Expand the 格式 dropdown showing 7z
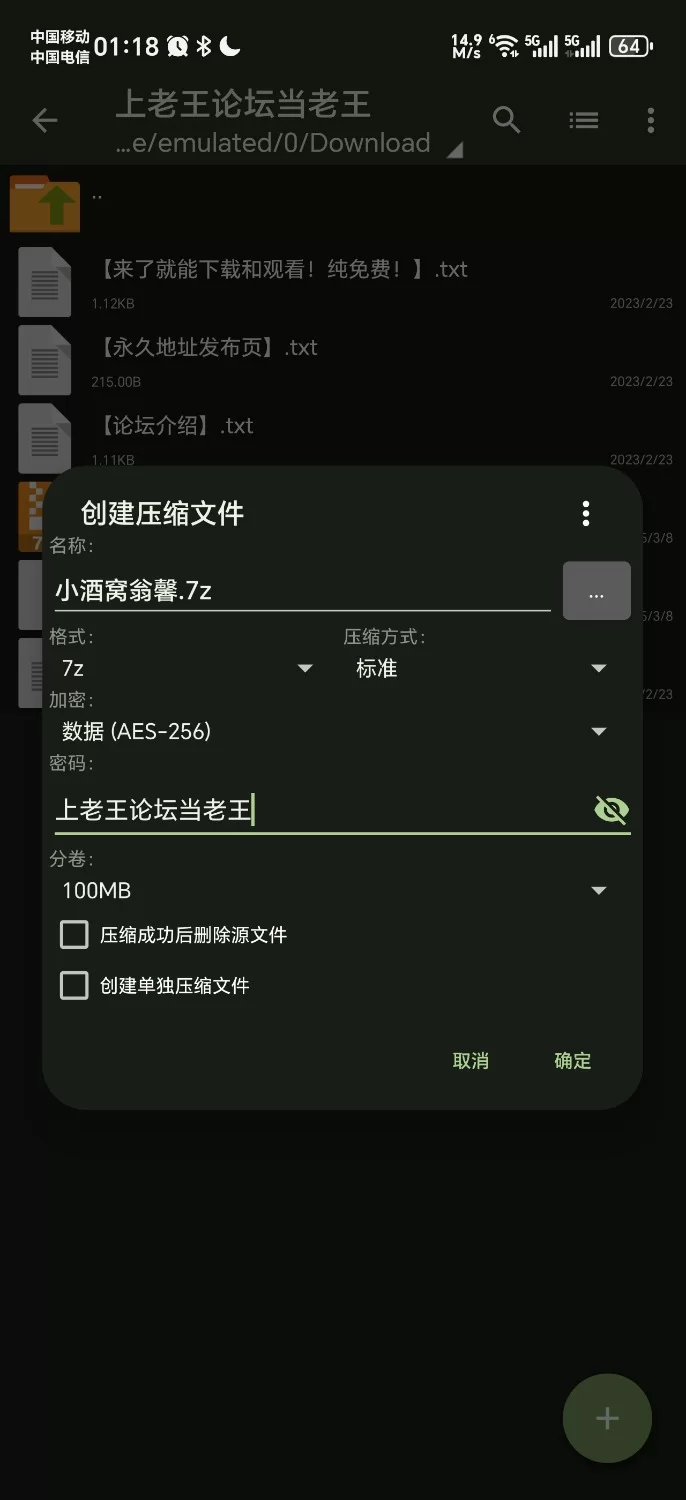The image size is (686, 1500). (x=187, y=669)
